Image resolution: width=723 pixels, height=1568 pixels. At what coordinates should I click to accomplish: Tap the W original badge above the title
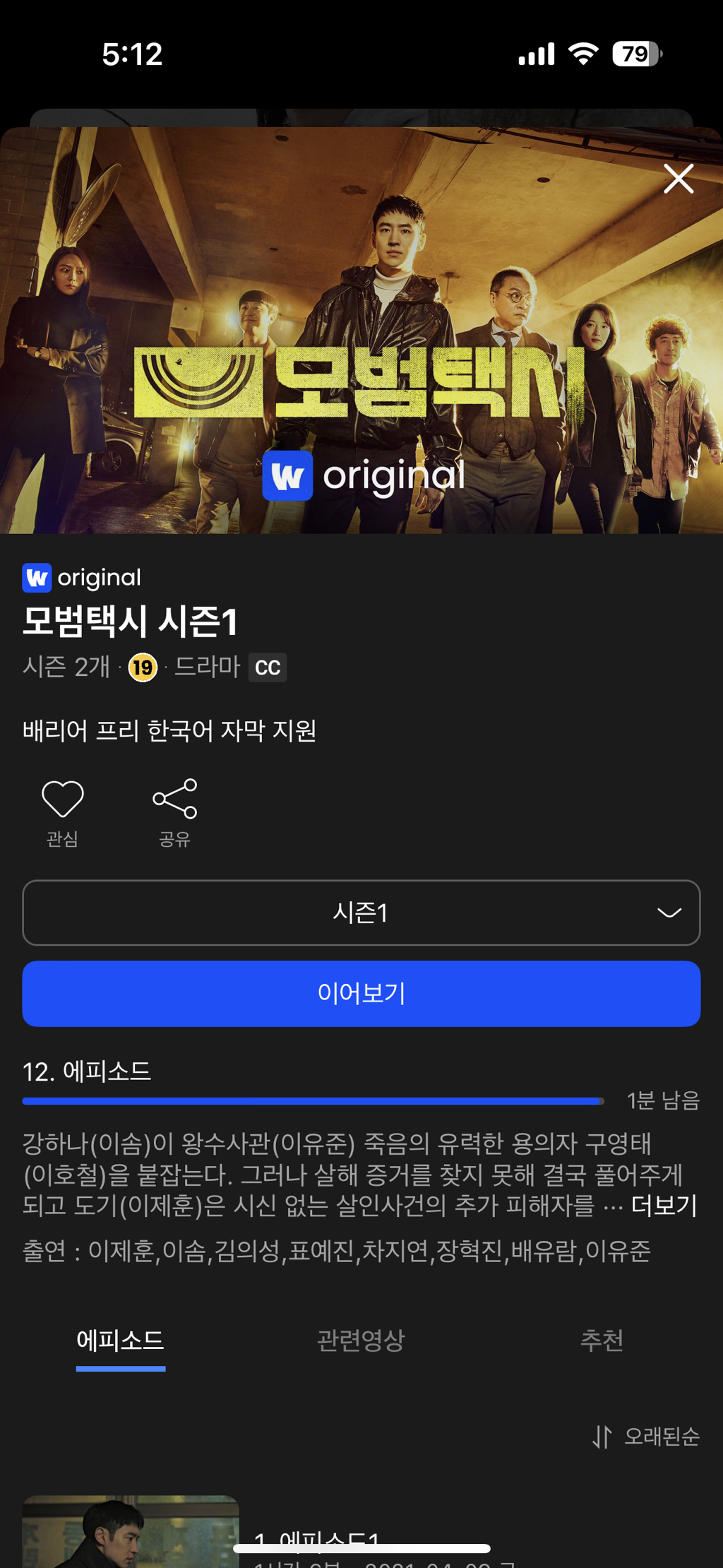(x=81, y=576)
